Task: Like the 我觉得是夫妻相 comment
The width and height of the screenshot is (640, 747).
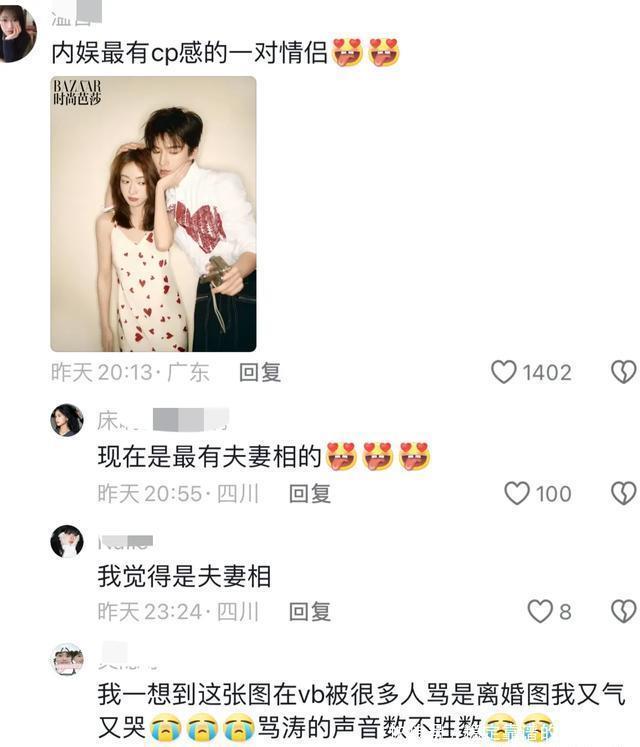Action: click(540, 611)
